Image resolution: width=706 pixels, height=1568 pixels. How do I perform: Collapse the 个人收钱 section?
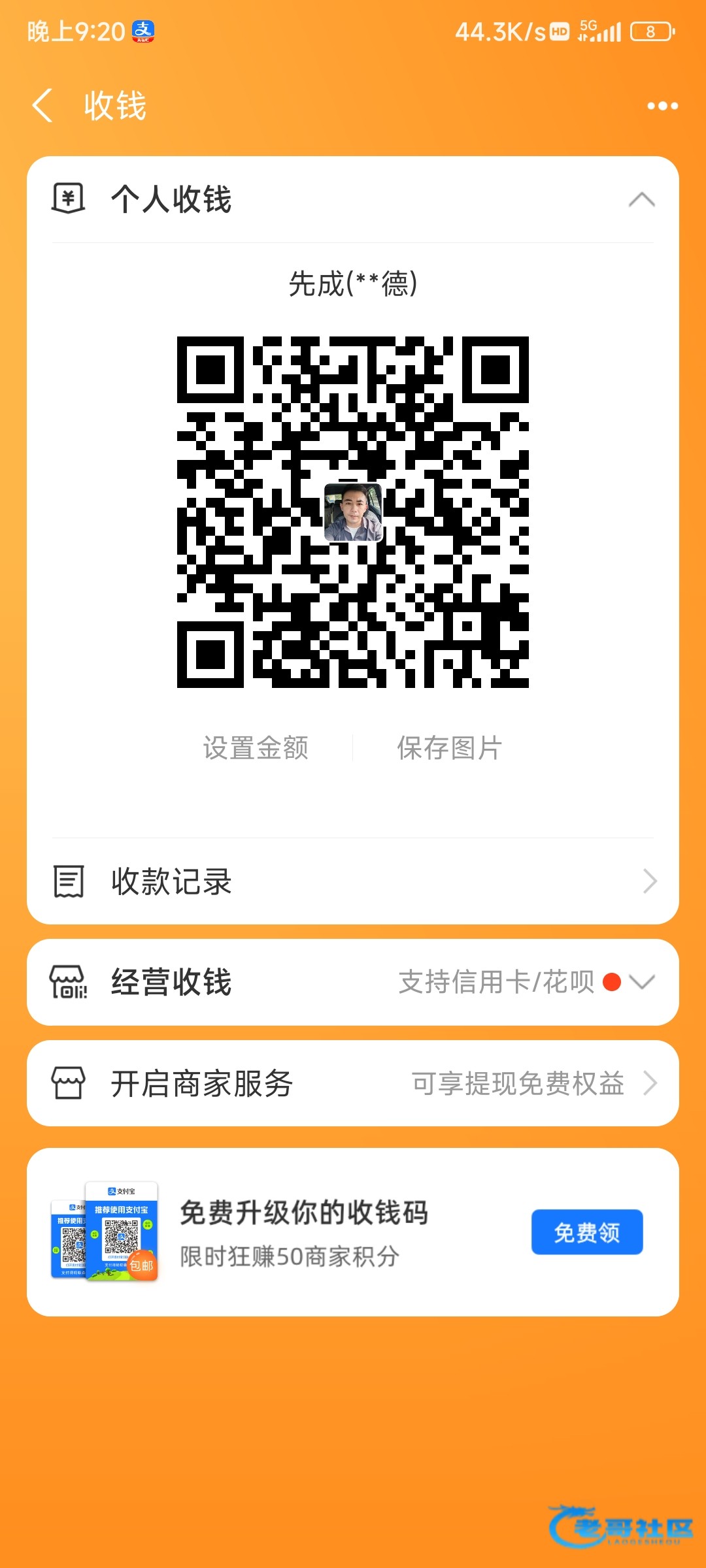tap(641, 199)
